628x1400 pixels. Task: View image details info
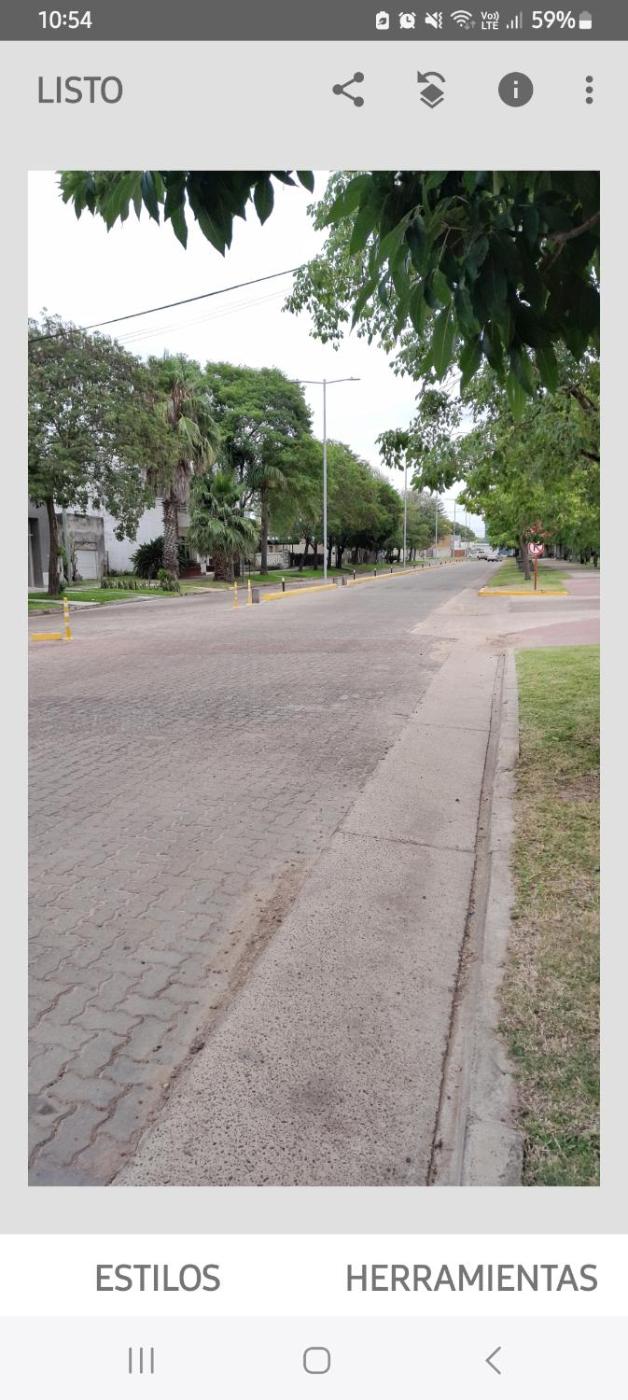(x=515, y=90)
